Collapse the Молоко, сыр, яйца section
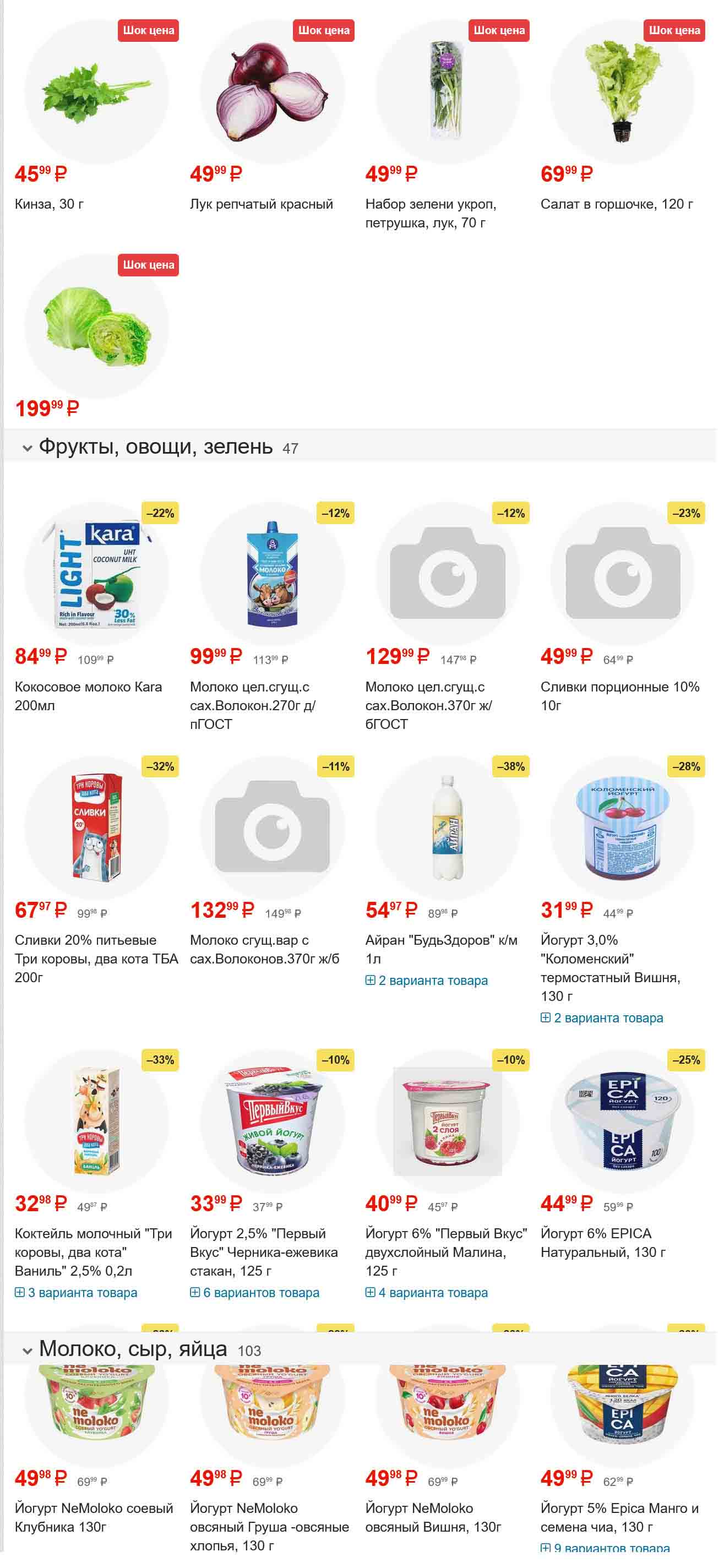The image size is (724, 1568). (x=27, y=1351)
